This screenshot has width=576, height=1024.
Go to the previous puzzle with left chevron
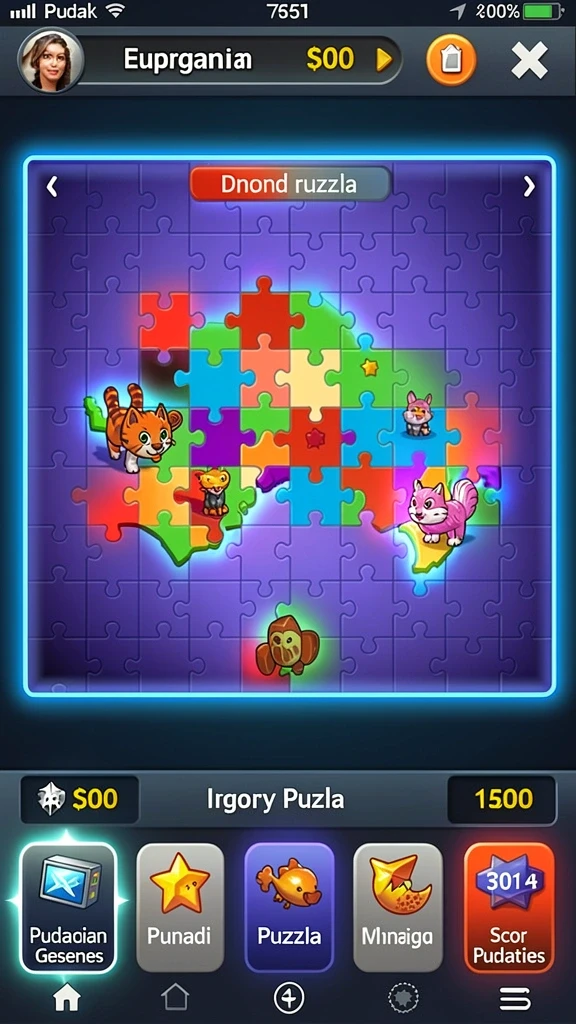pyautogui.click(x=52, y=187)
